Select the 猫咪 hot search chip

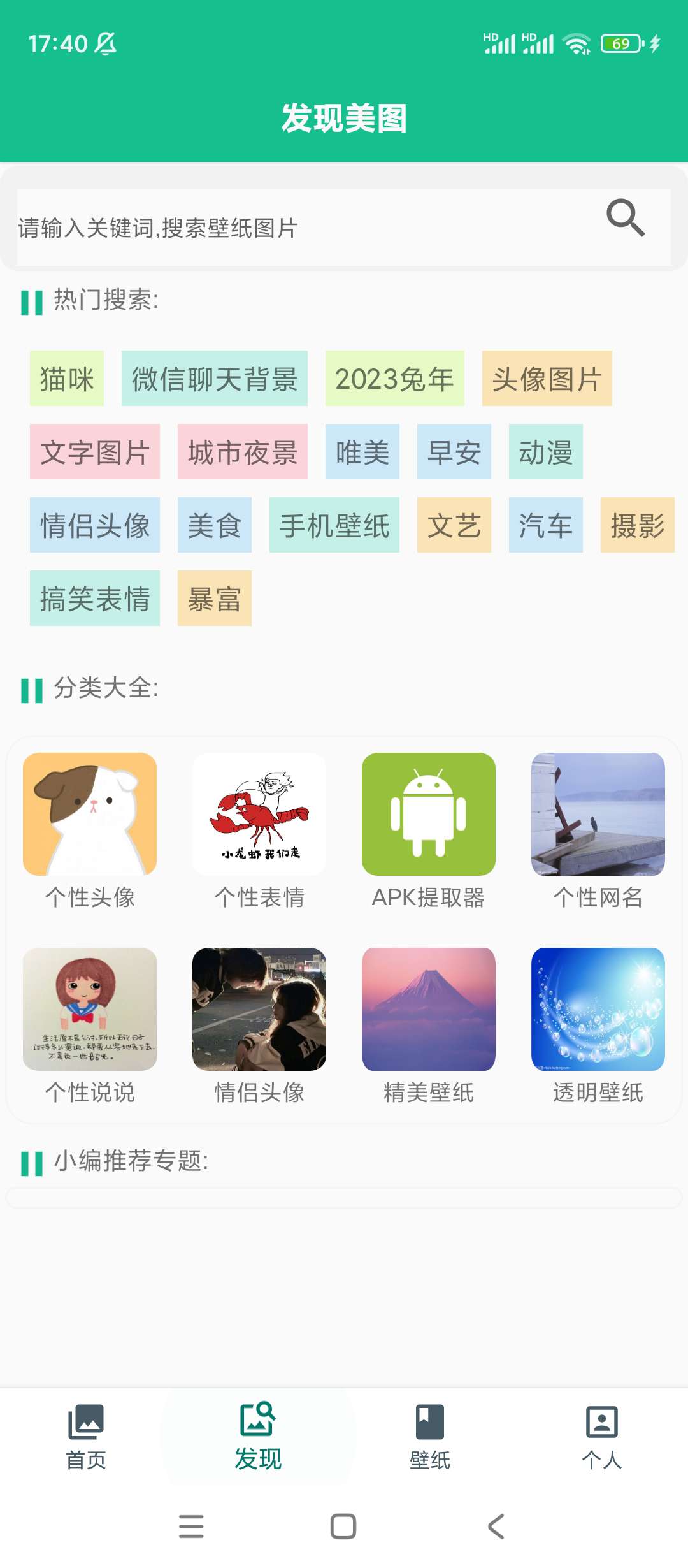click(x=67, y=379)
